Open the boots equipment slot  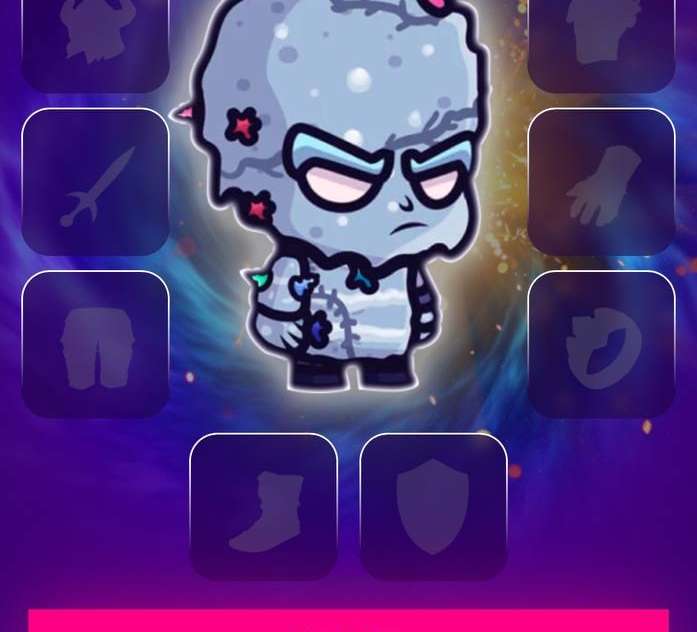263,506
